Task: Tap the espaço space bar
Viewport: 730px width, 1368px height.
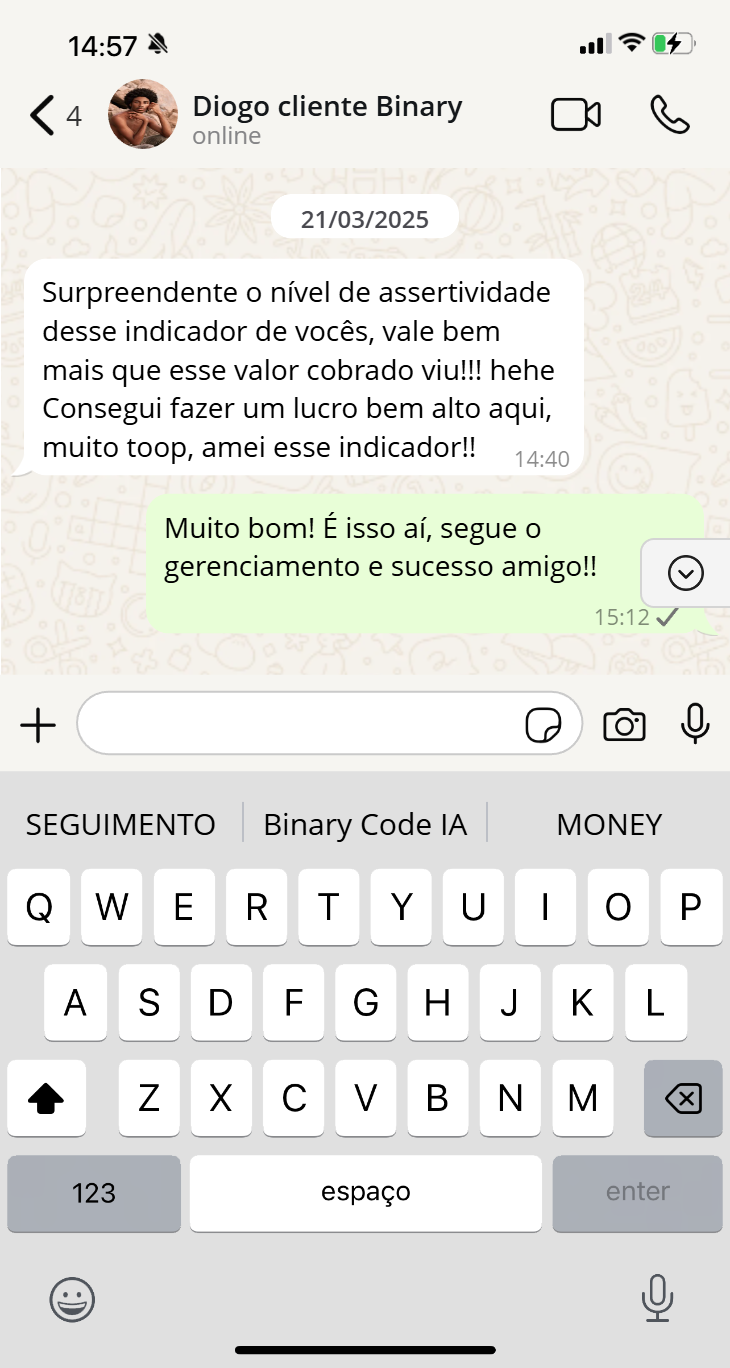Action: coord(365,1193)
